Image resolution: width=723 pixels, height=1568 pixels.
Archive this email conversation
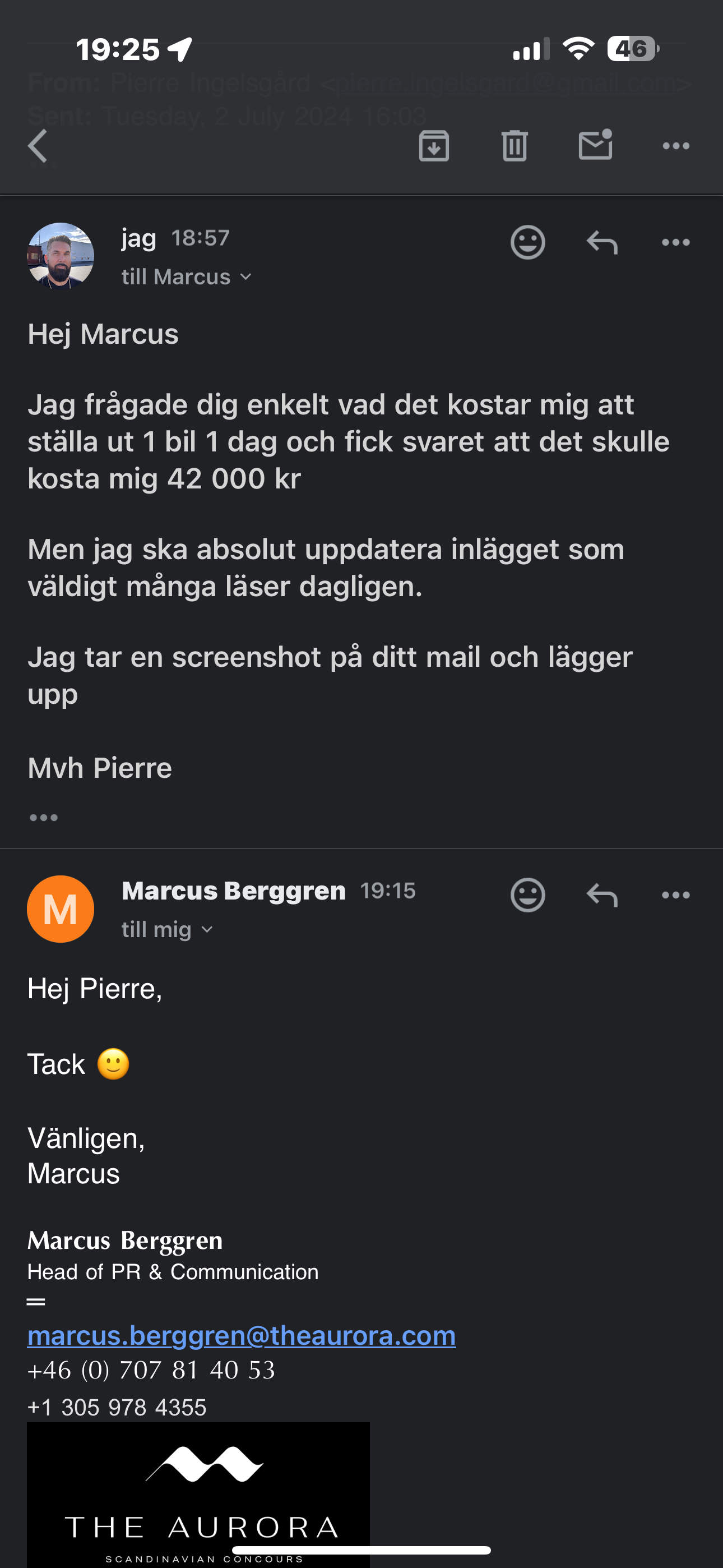coord(434,146)
